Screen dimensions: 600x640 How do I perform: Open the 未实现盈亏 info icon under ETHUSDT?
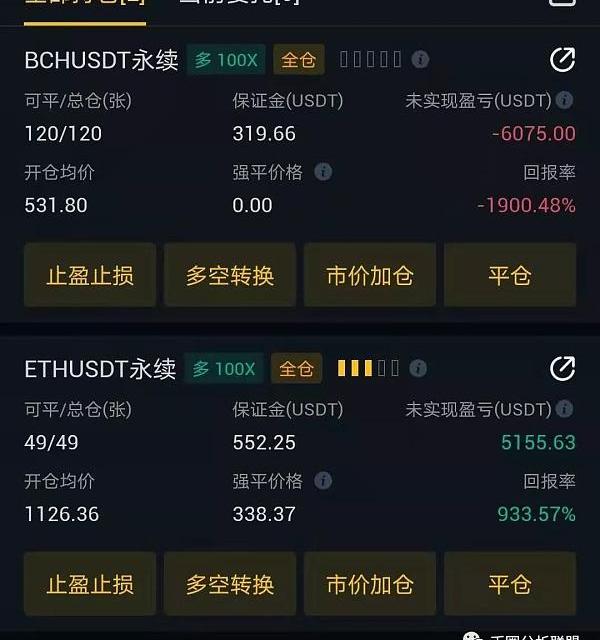point(564,410)
